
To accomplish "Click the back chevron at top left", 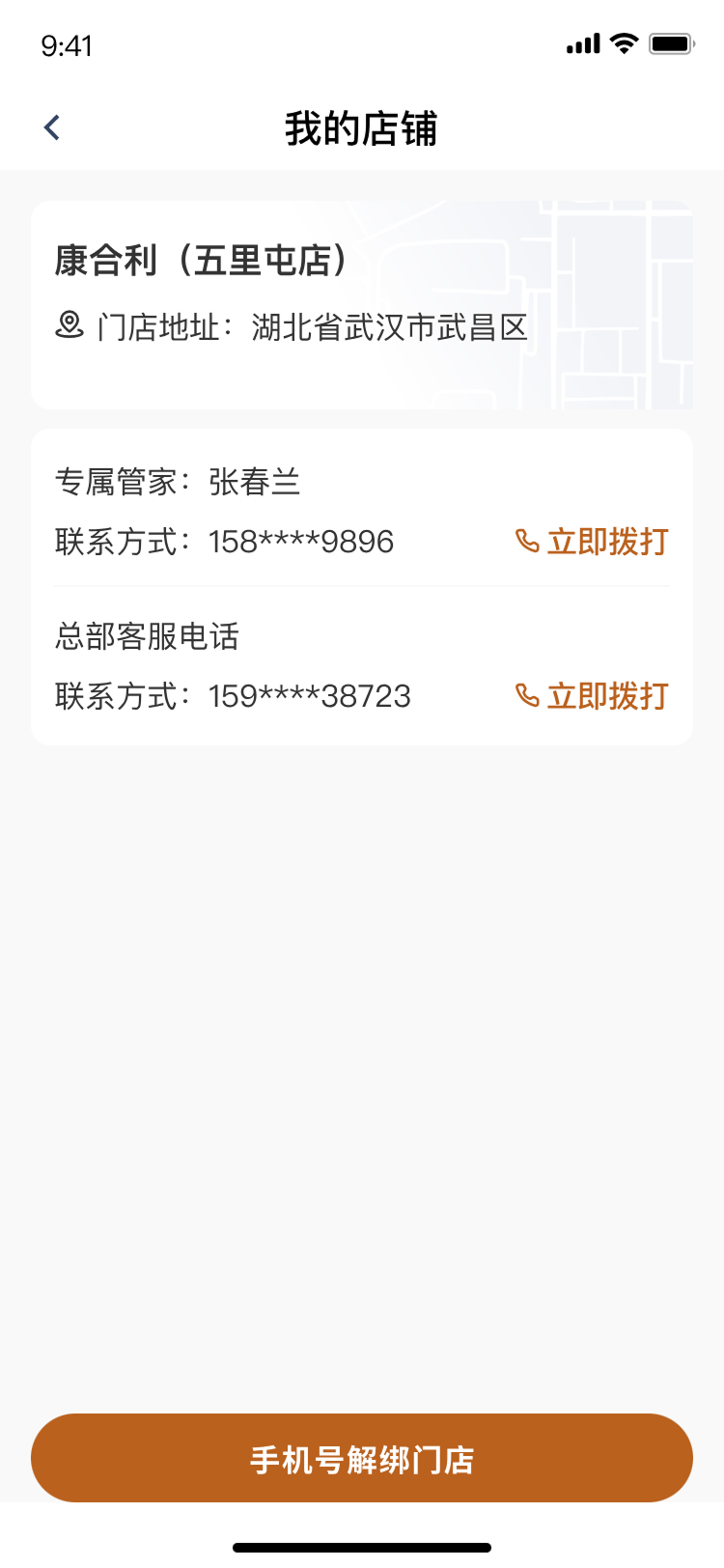I will pyautogui.click(x=50, y=126).
